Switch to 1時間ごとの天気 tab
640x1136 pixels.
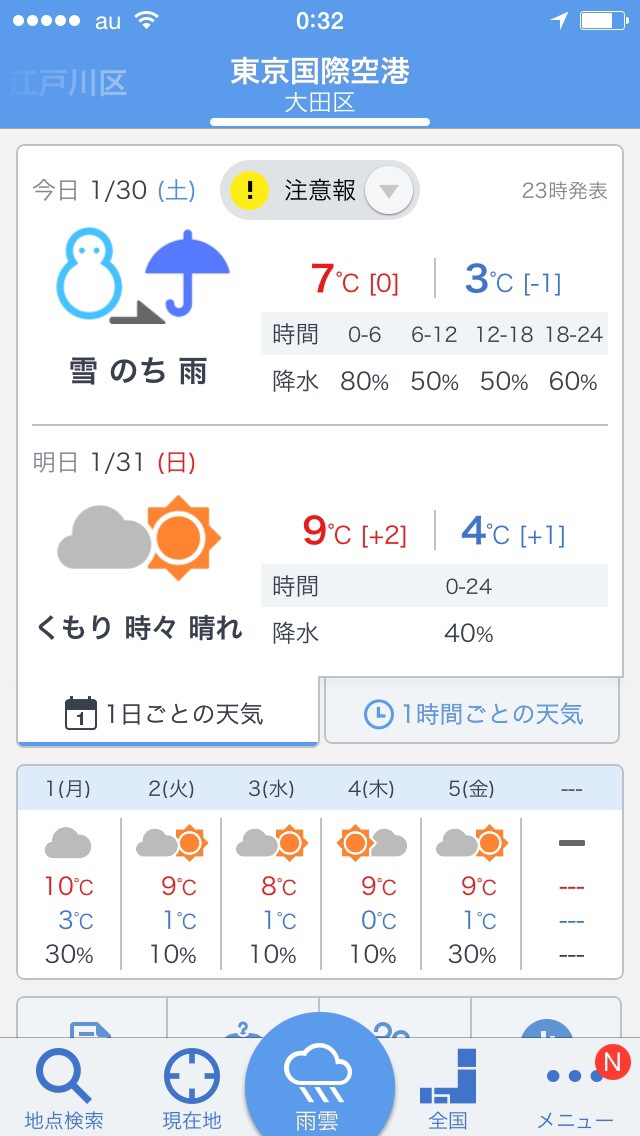(x=473, y=714)
